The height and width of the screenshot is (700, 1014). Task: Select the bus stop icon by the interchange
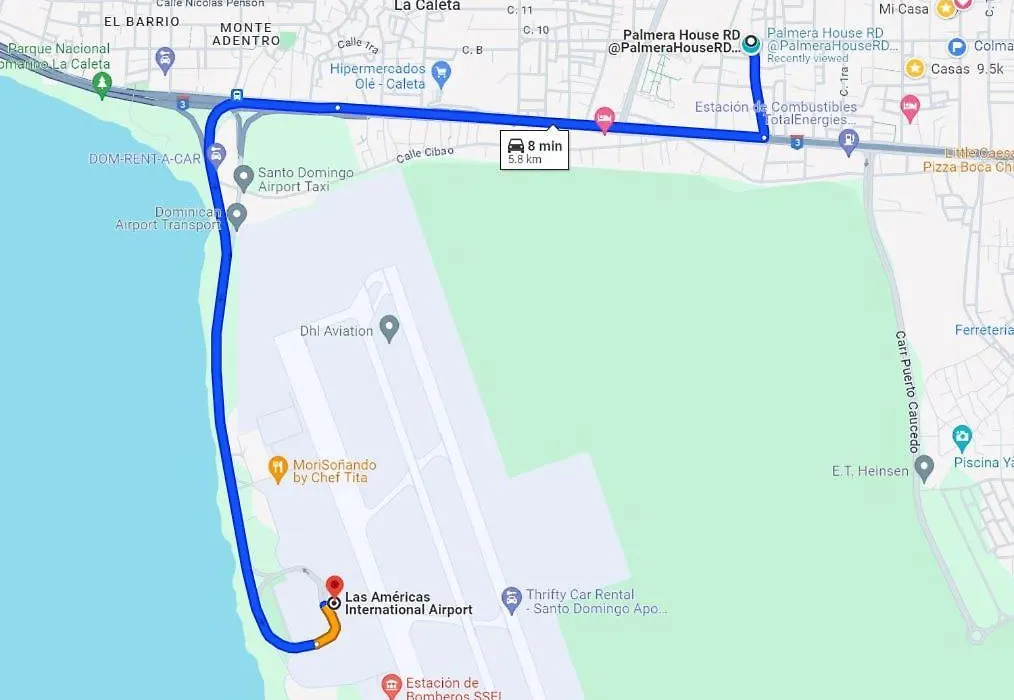click(236, 95)
